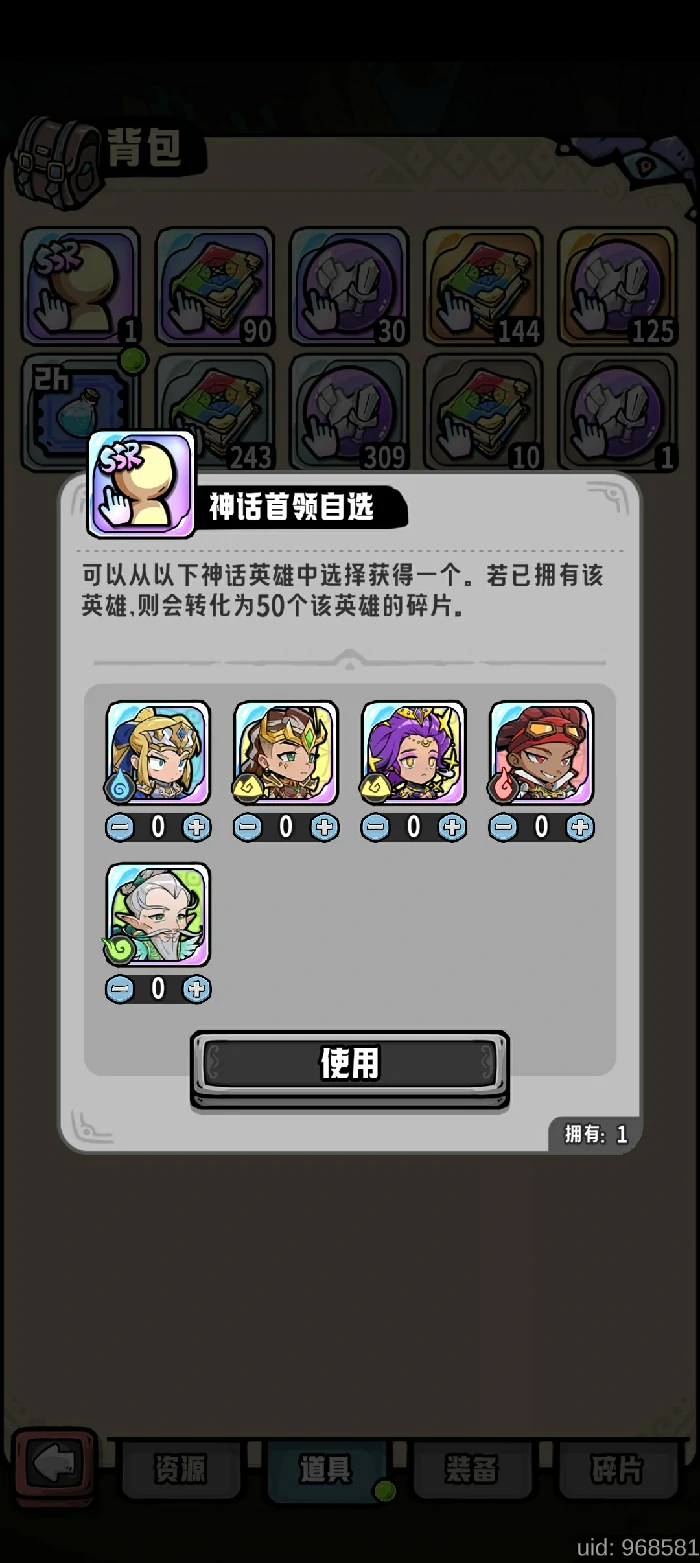
Task: Decrease count for the green-gem helmet hero
Action: coord(247,828)
